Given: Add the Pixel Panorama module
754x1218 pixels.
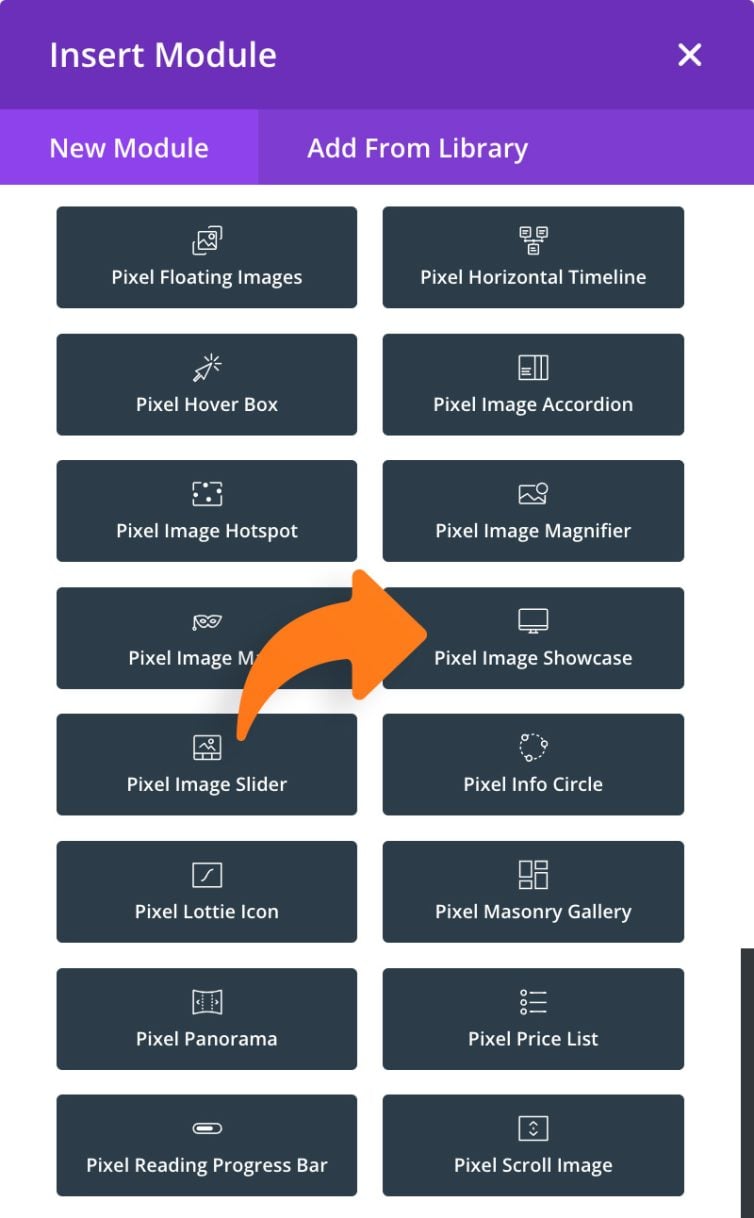Looking at the screenshot, I should coord(206,1018).
